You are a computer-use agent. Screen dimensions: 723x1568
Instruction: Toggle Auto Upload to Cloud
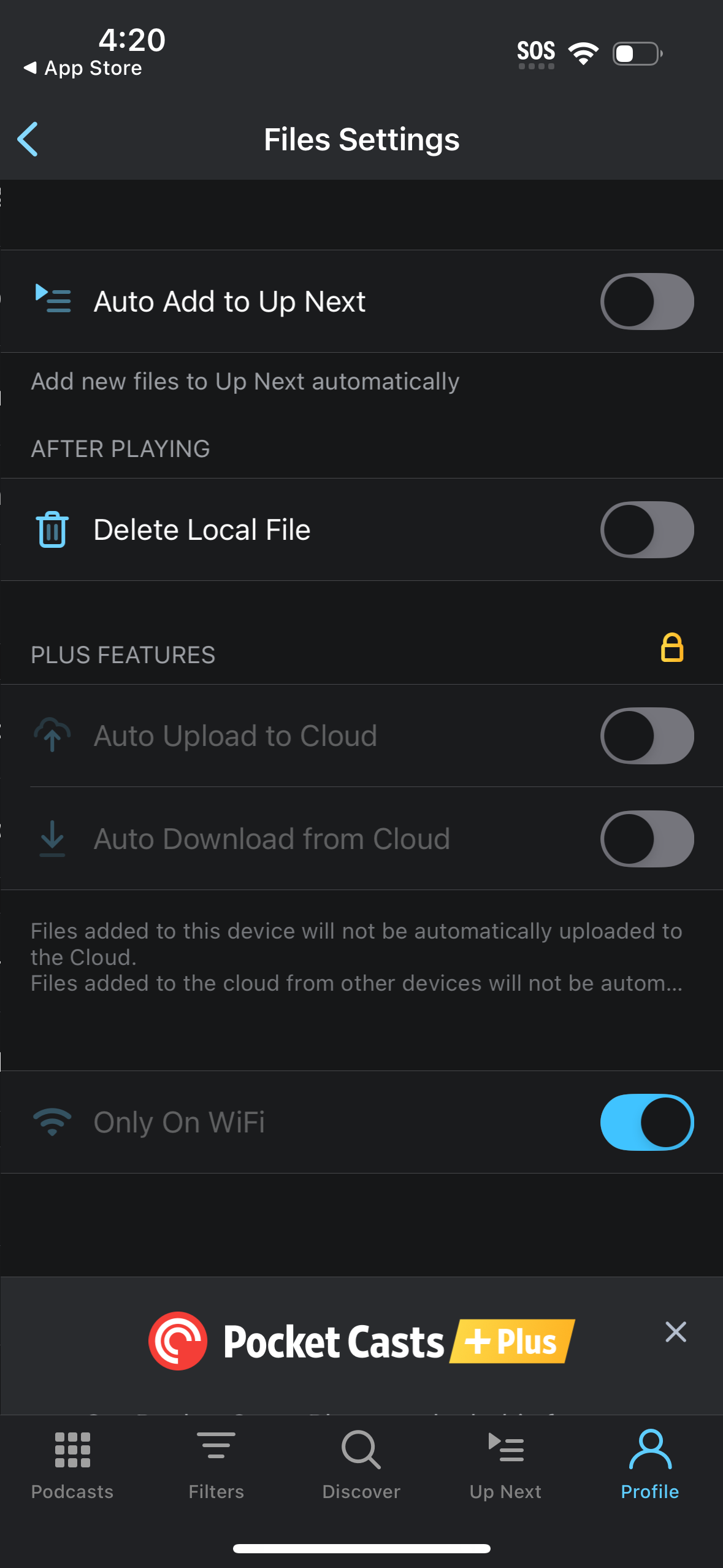[x=647, y=736]
